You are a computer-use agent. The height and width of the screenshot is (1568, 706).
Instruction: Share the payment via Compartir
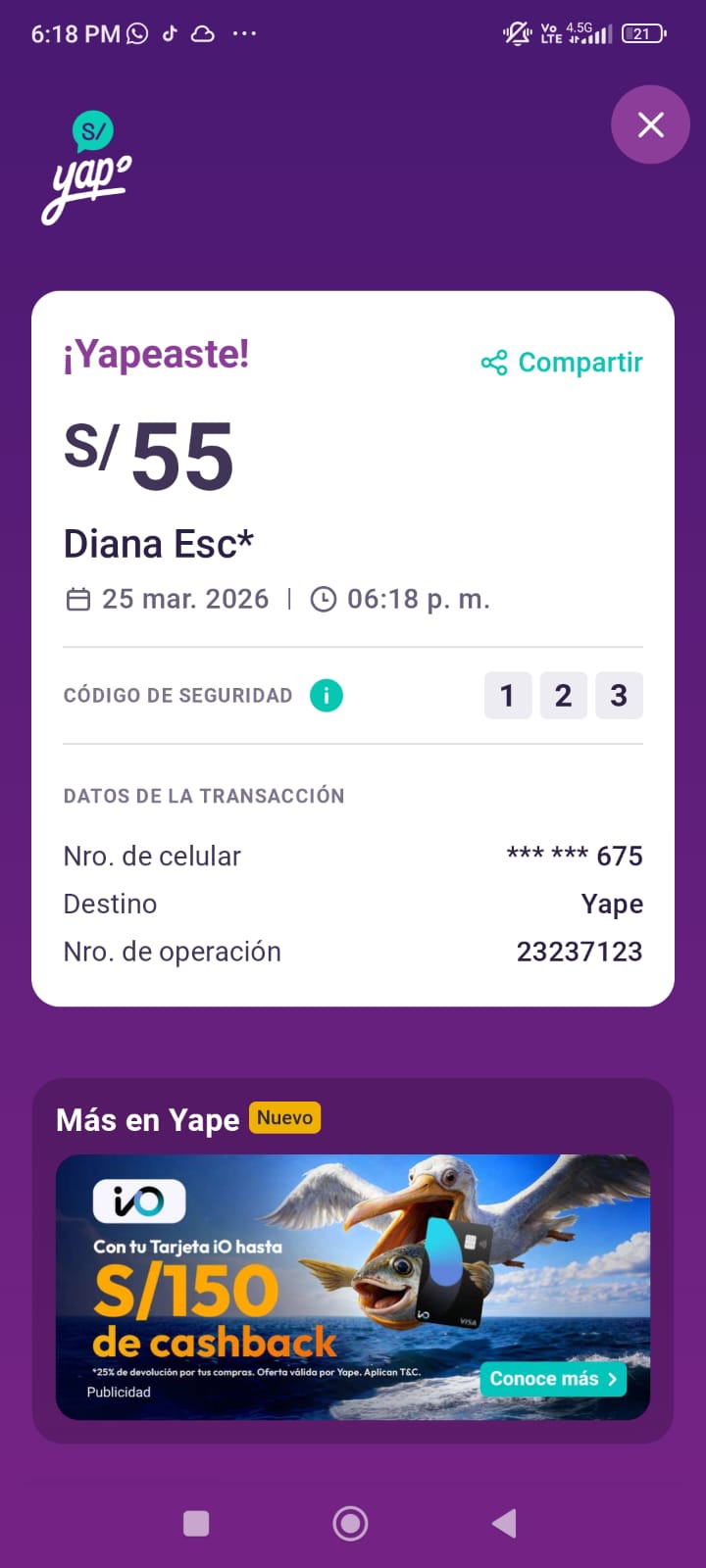coord(562,363)
